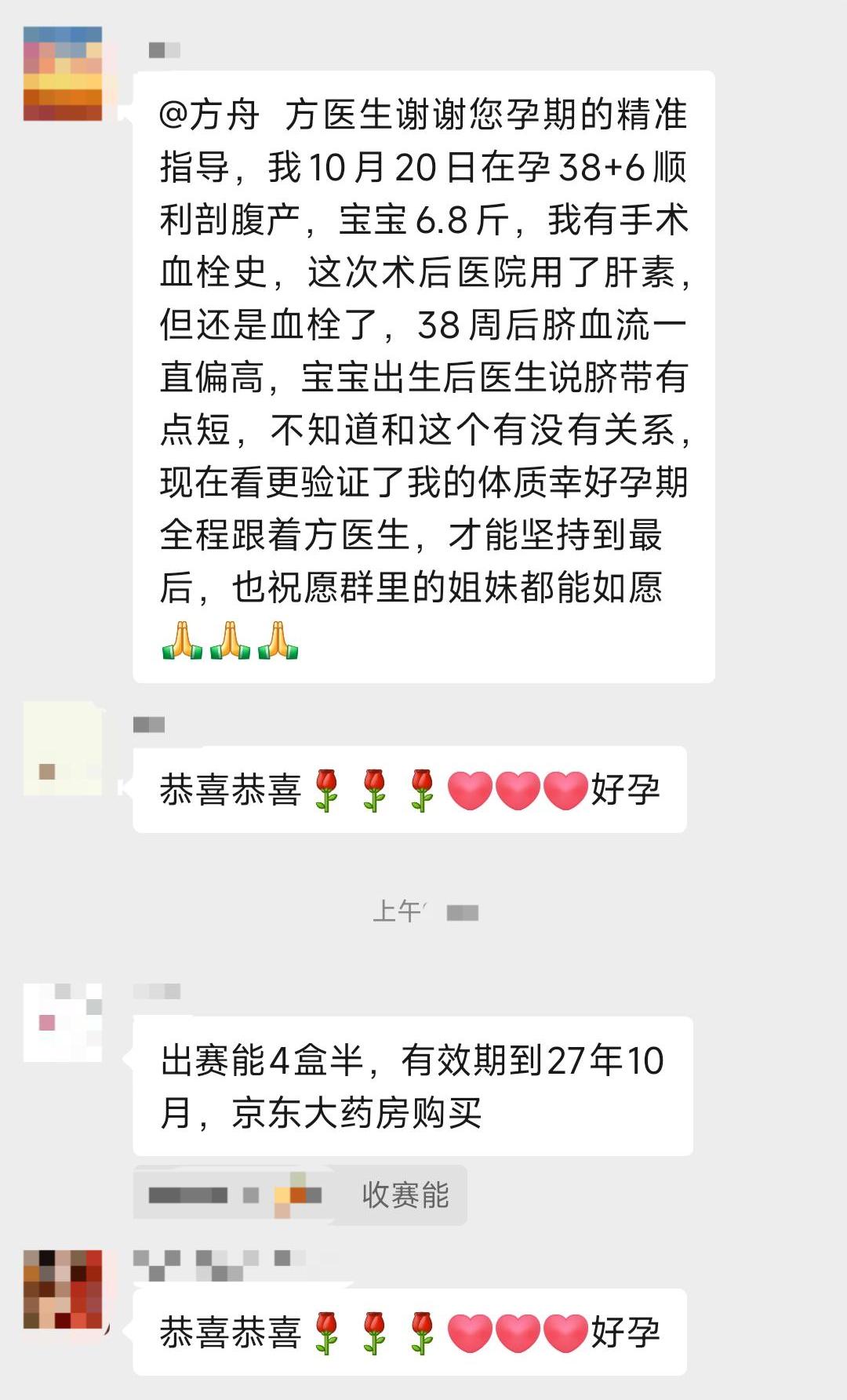Screen dimensions: 847x1400
Task: Open avatar of sender thanking 方医生
Action: (x=63, y=74)
